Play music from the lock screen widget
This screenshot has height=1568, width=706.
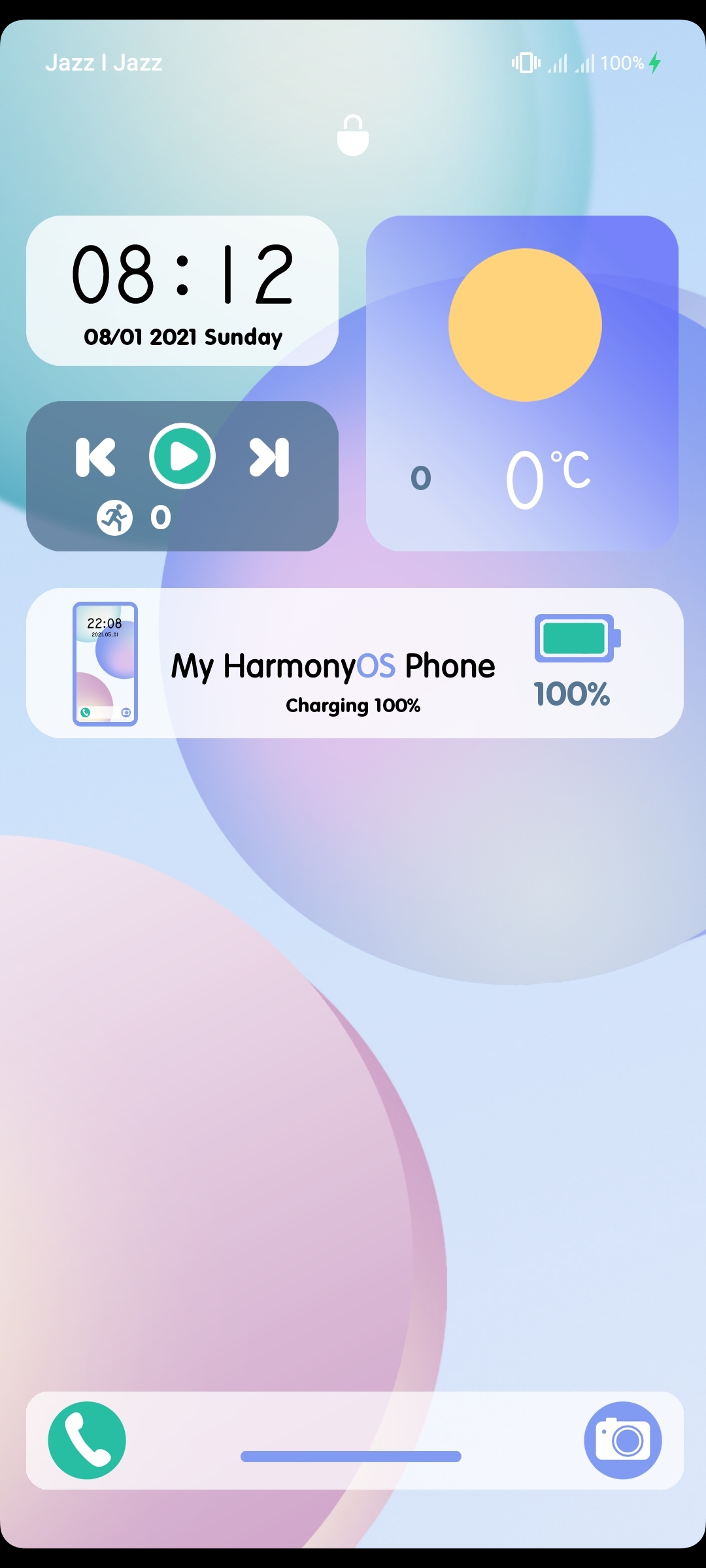(x=182, y=456)
